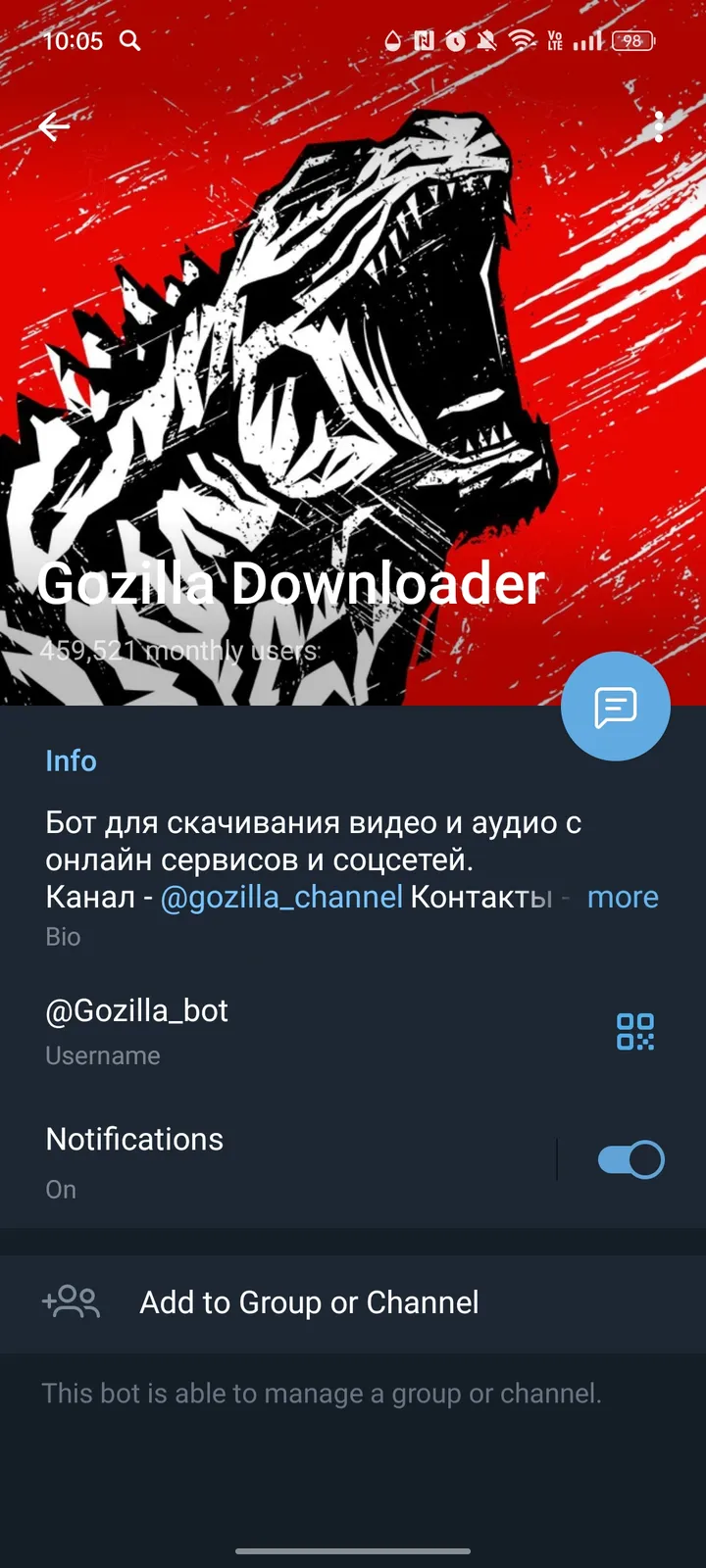Expand the notification options divider arrow
The image size is (706, 1568).
557,1158
